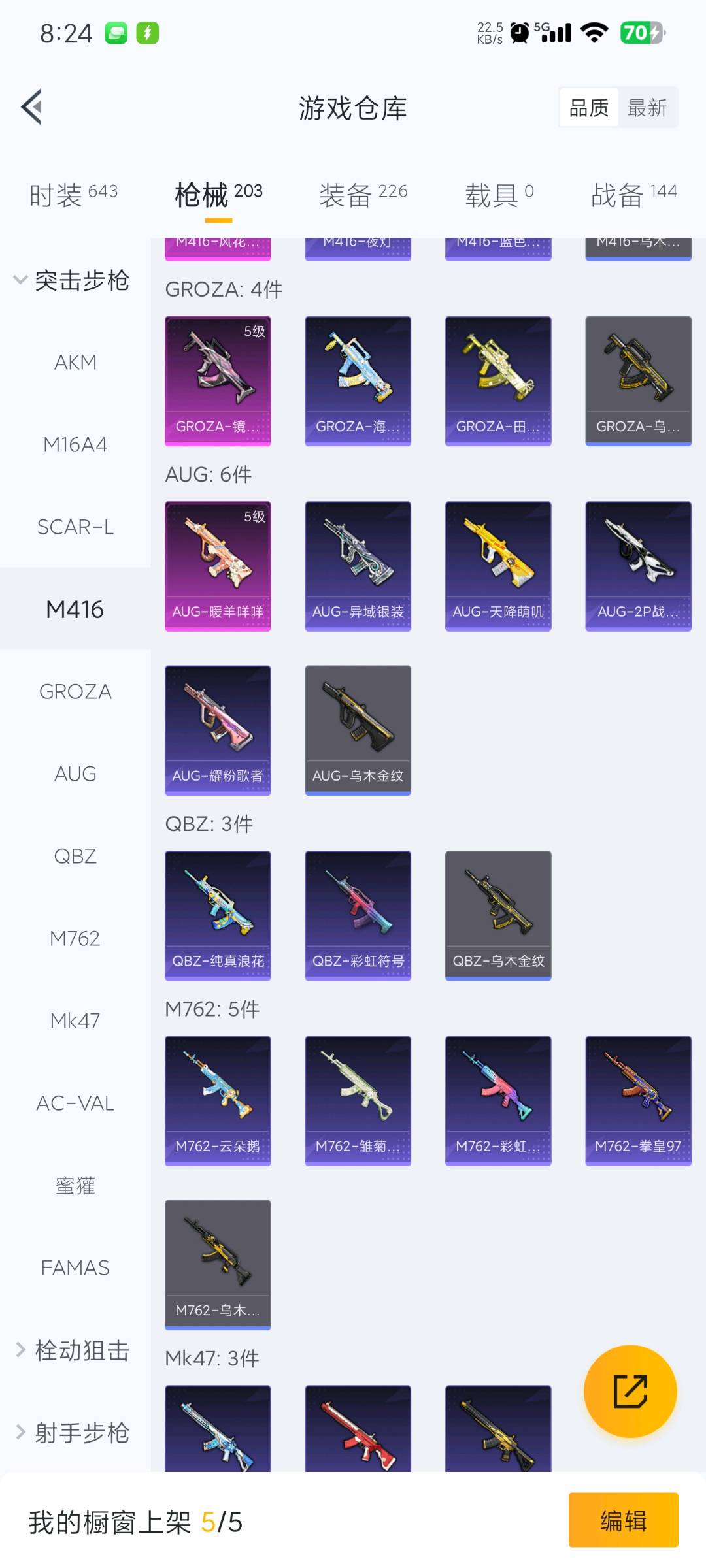The height and width of the screenshot is (1568, 706).
Task: Open the AUG-乌木金纹 item
Action: [x=358, y=730]
